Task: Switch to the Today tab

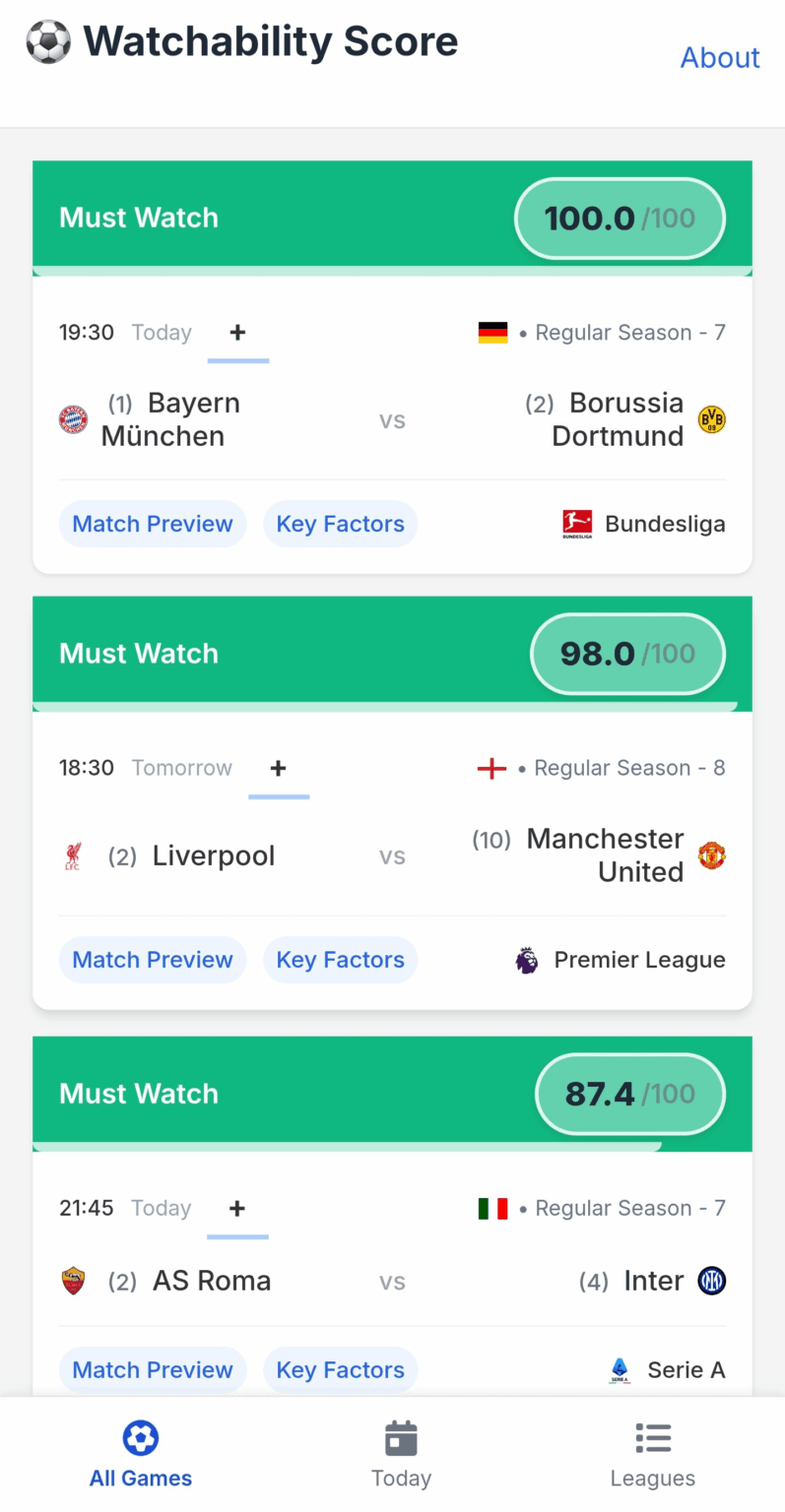Action: pos(402,1453)
